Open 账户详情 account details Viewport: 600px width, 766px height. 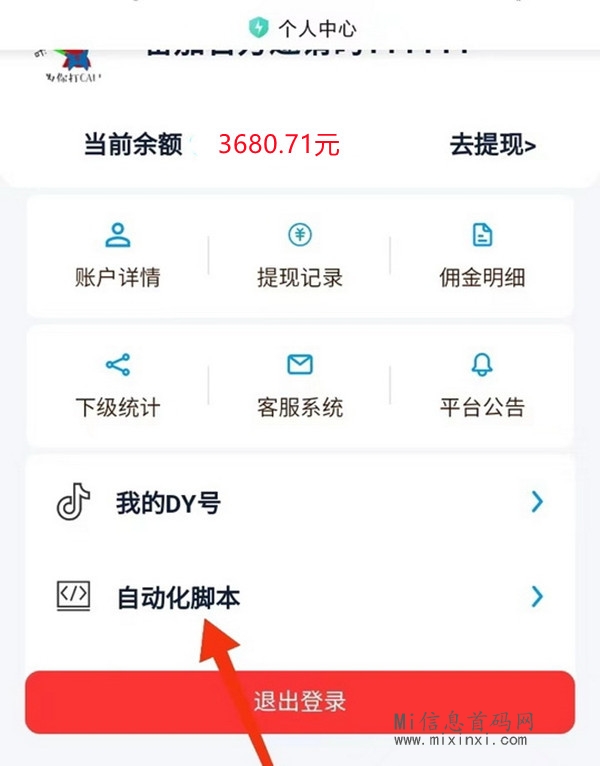[118, 256]
